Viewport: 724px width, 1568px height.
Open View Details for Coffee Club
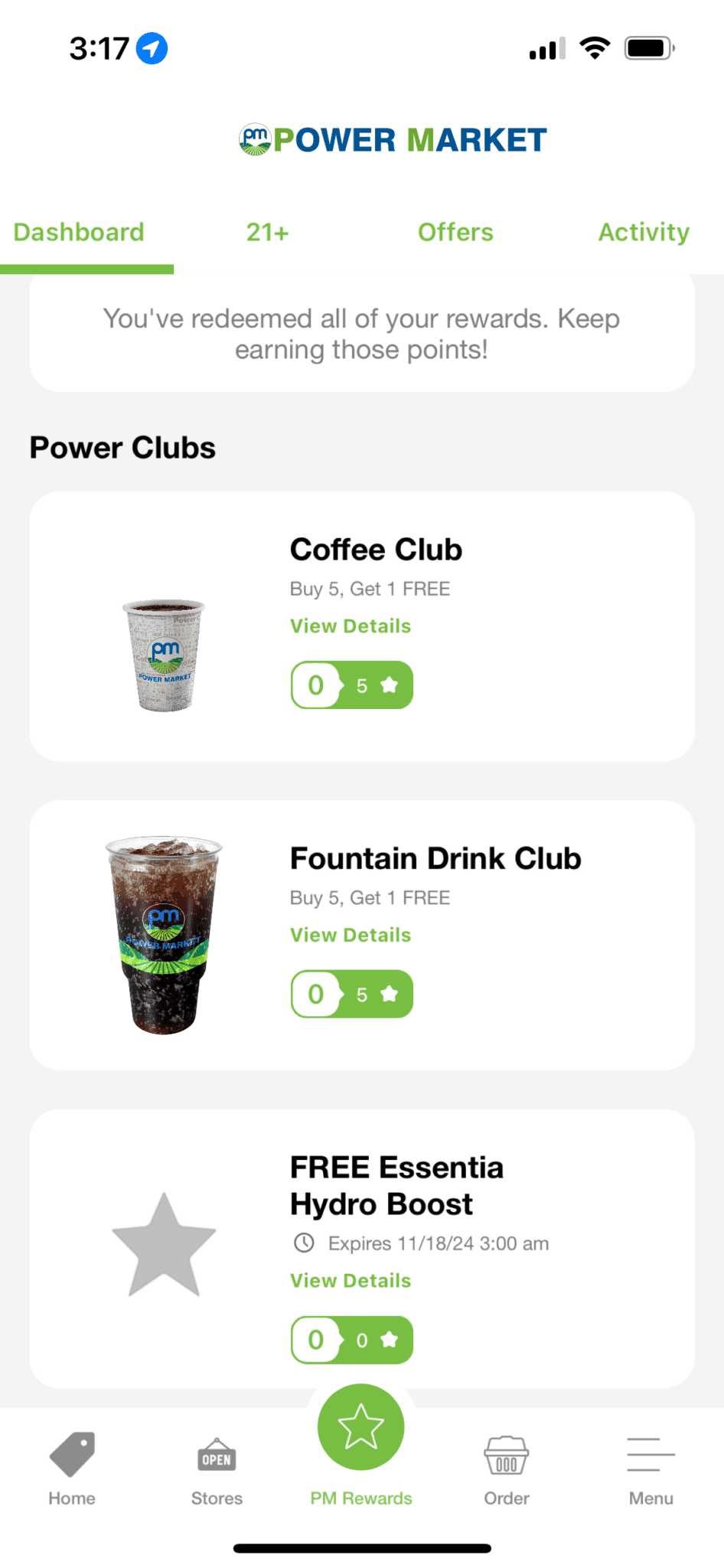350,626
